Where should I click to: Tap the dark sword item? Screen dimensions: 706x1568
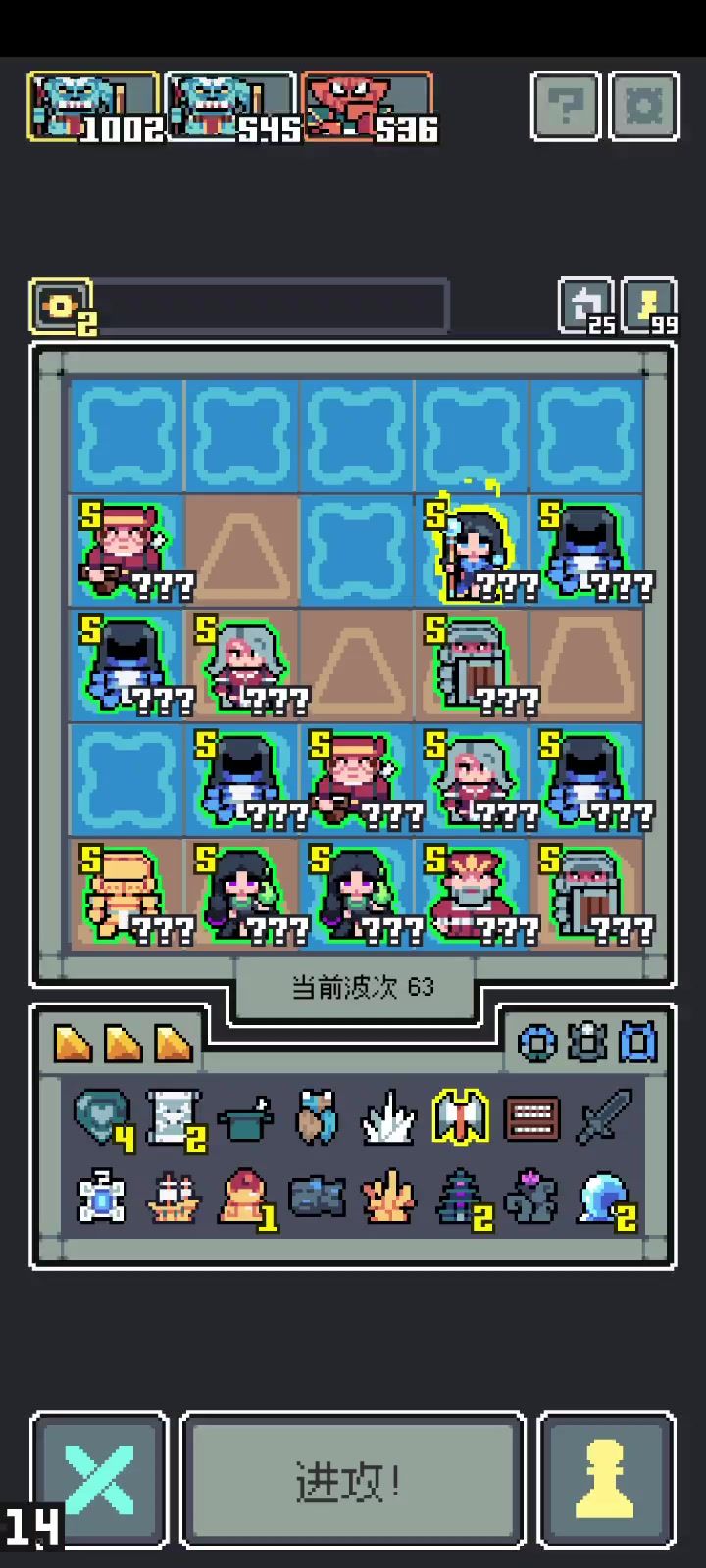603,1117
